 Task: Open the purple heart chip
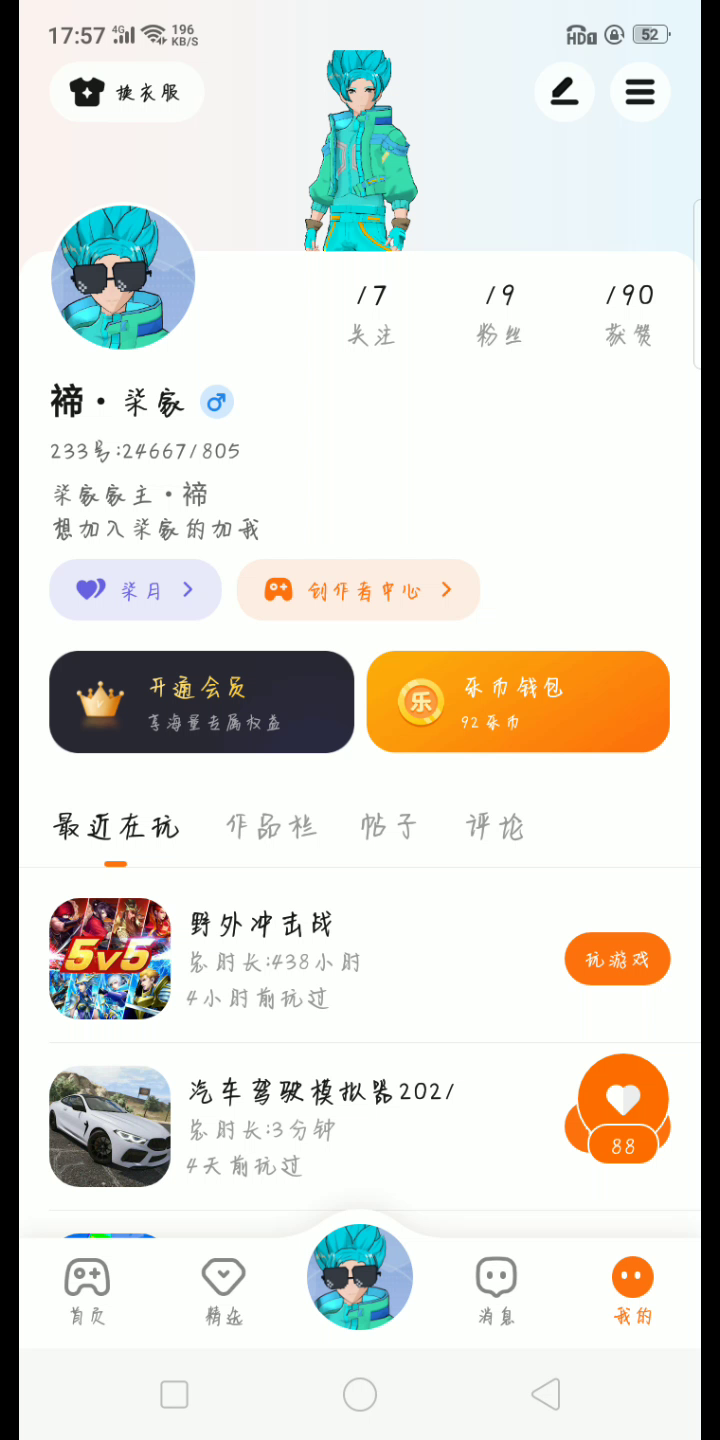click(x=135, y=590)
